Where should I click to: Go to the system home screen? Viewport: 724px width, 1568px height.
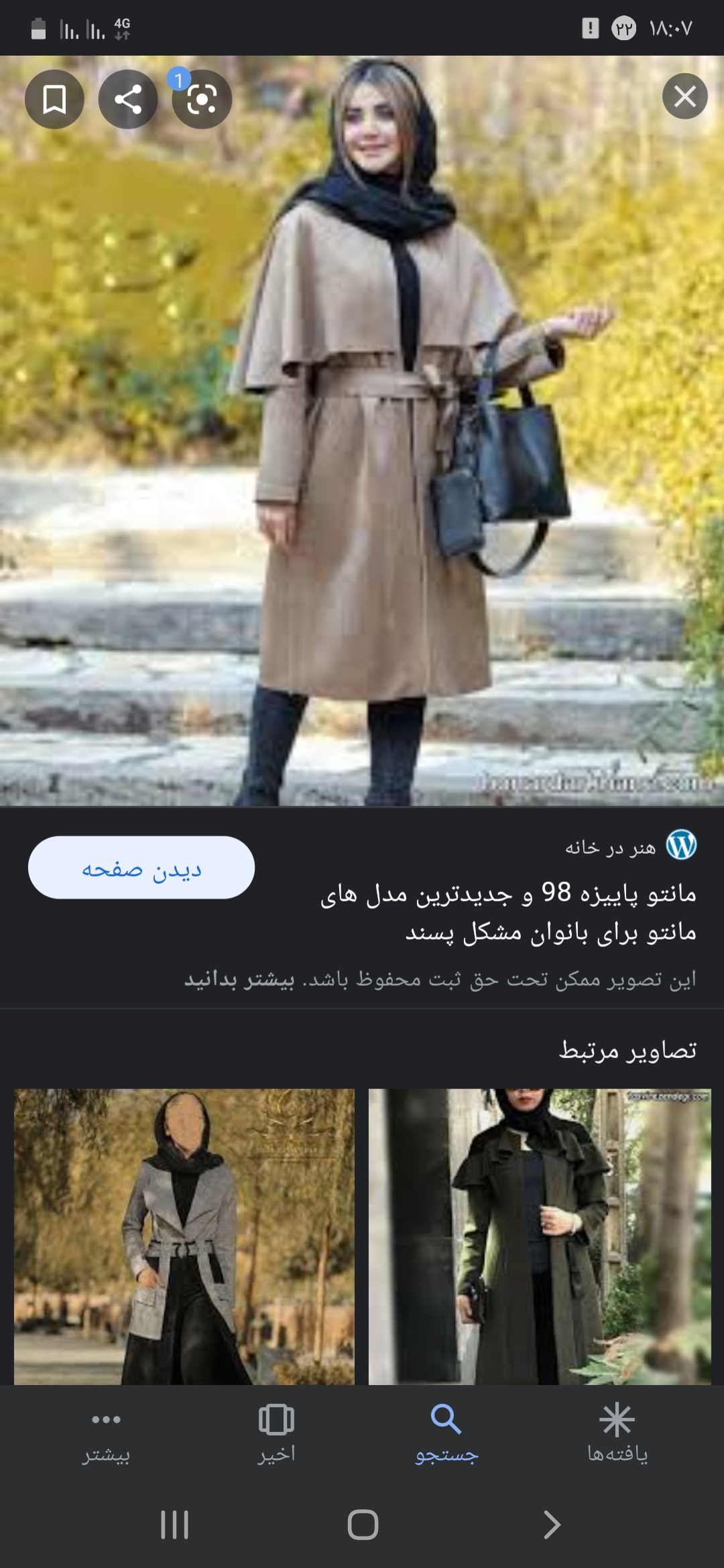coord(363,1524)
